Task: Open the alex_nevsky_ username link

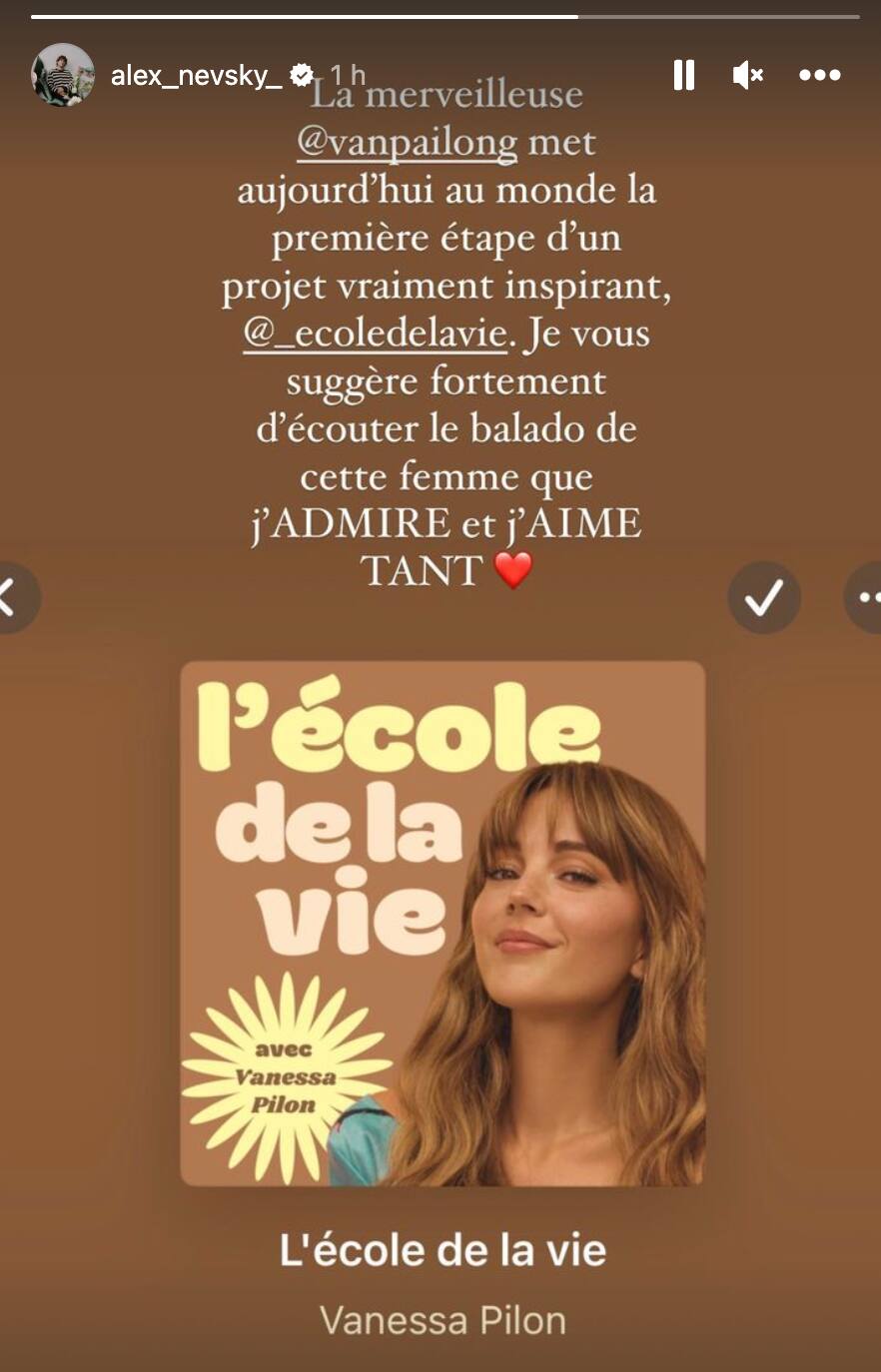Action: 197,75
